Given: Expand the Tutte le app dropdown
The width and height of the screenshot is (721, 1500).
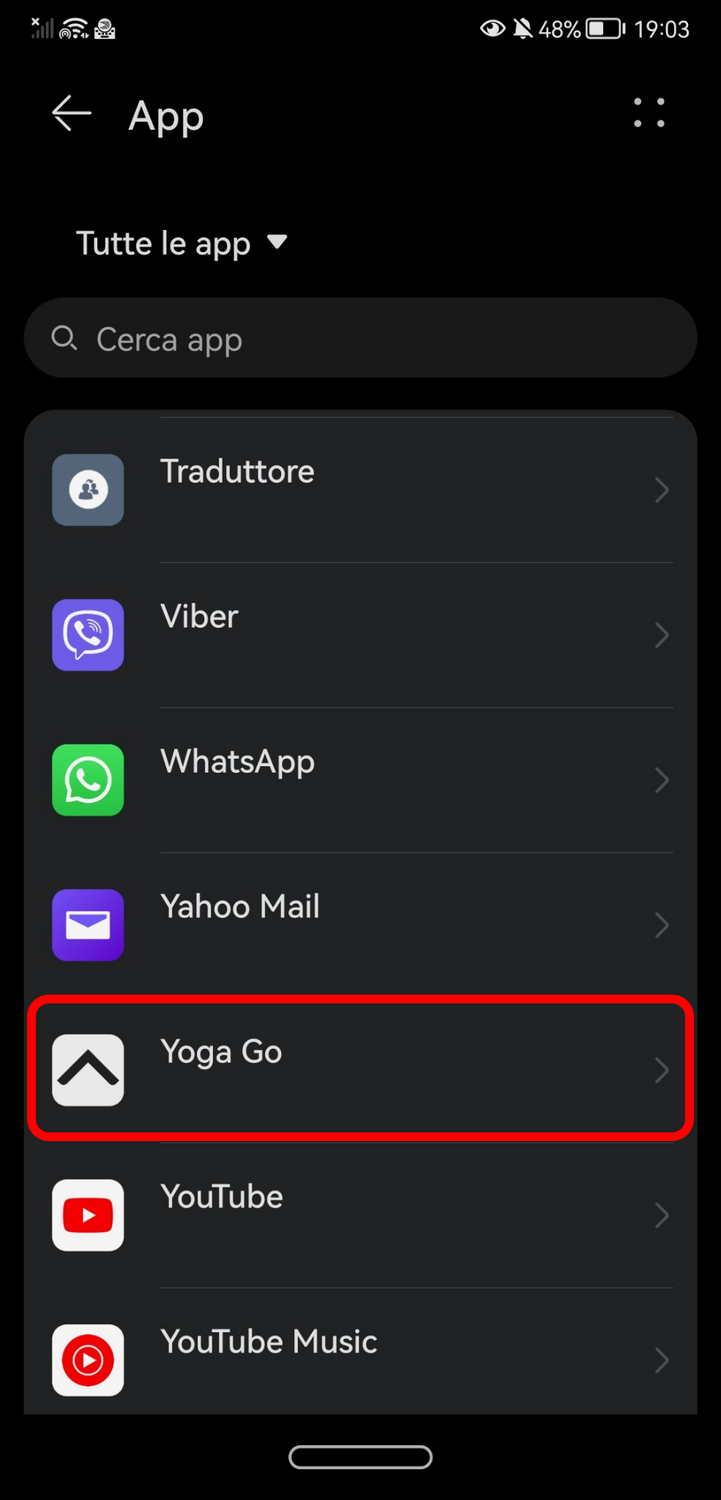Looking at the screenshot, I should click(x=182, y=243).
